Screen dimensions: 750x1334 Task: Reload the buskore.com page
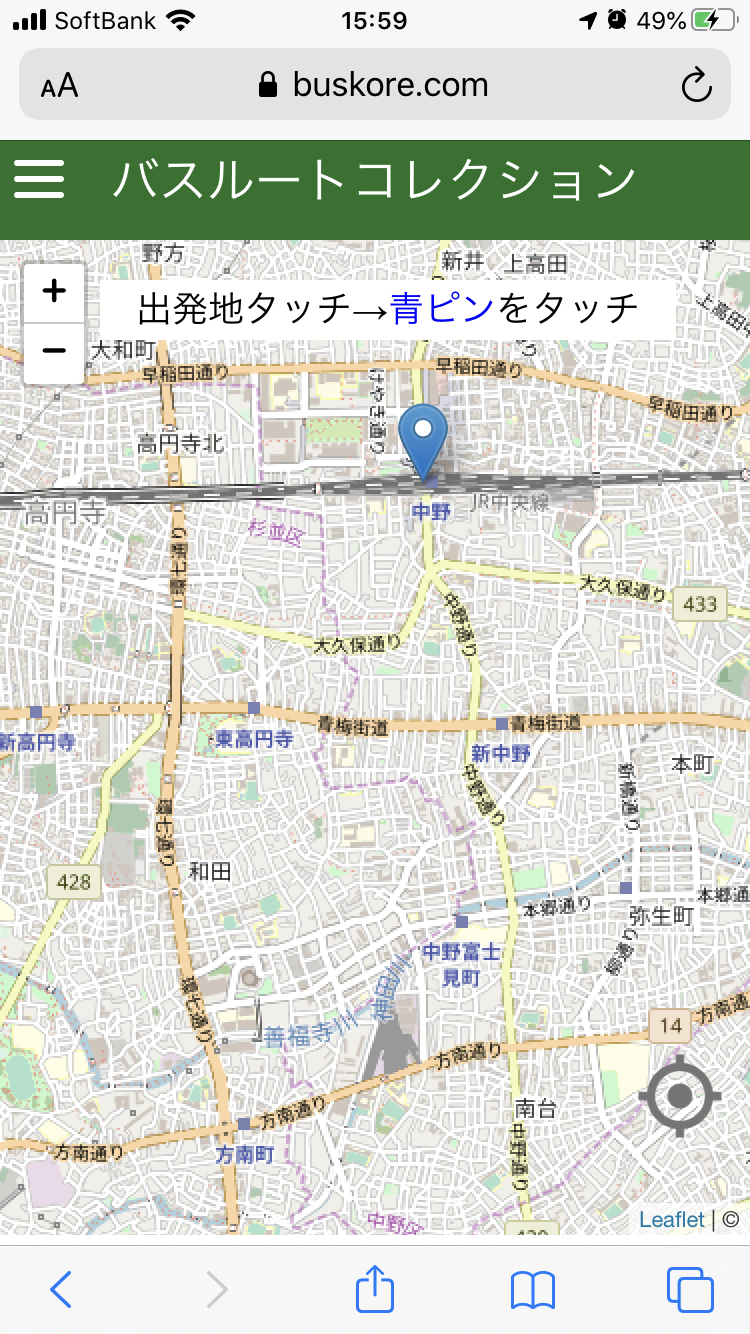(x=696, y=86)
